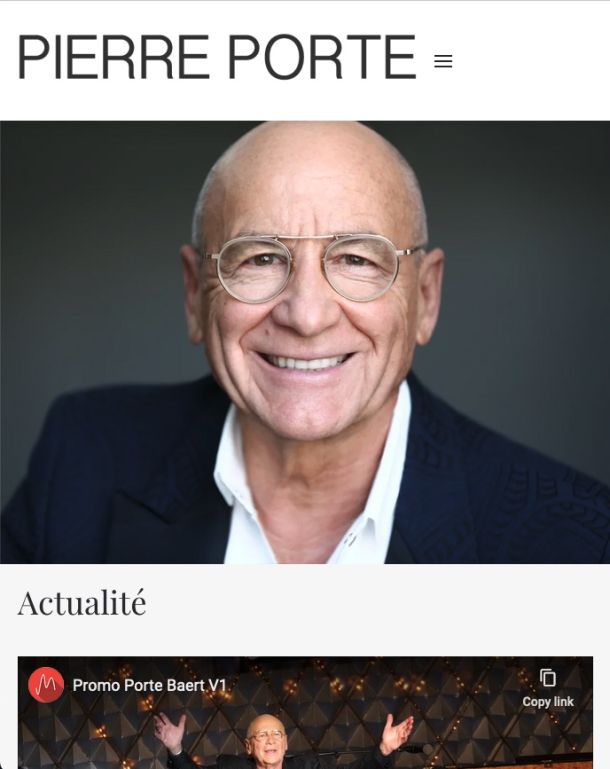Image resolution: width=610 pixels, height=769 pixels.
Task: Copy the Promo Porte Baert video link
Action: [x=548, y=687]
